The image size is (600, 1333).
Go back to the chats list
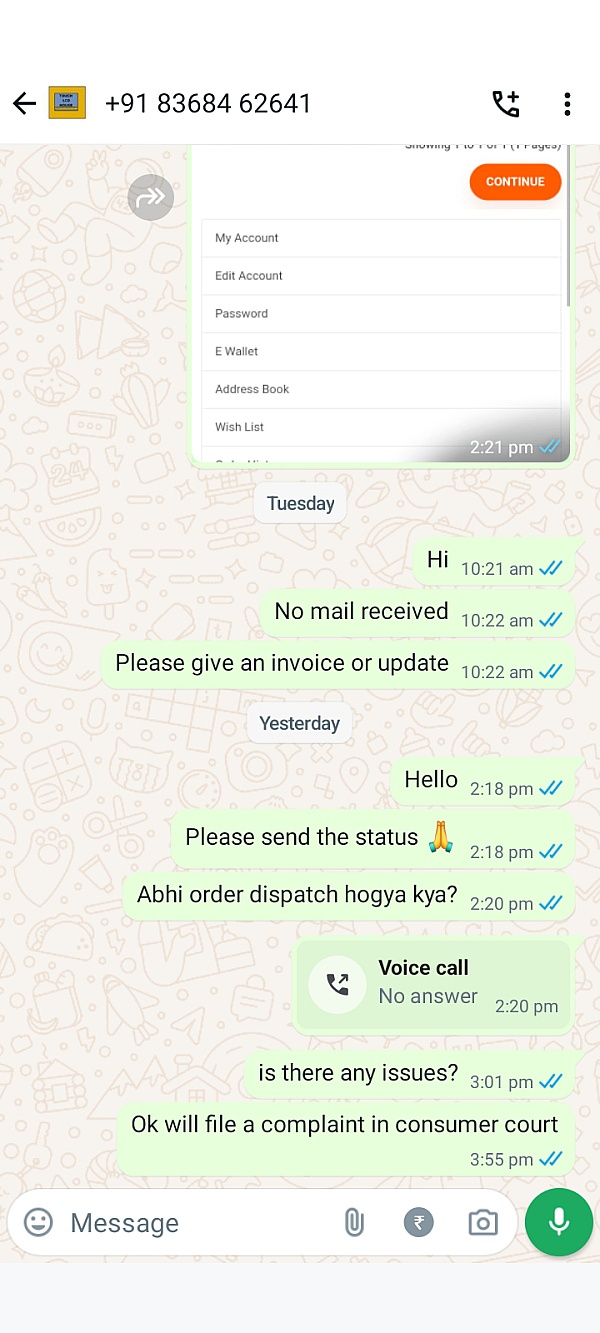coord(24,103)
